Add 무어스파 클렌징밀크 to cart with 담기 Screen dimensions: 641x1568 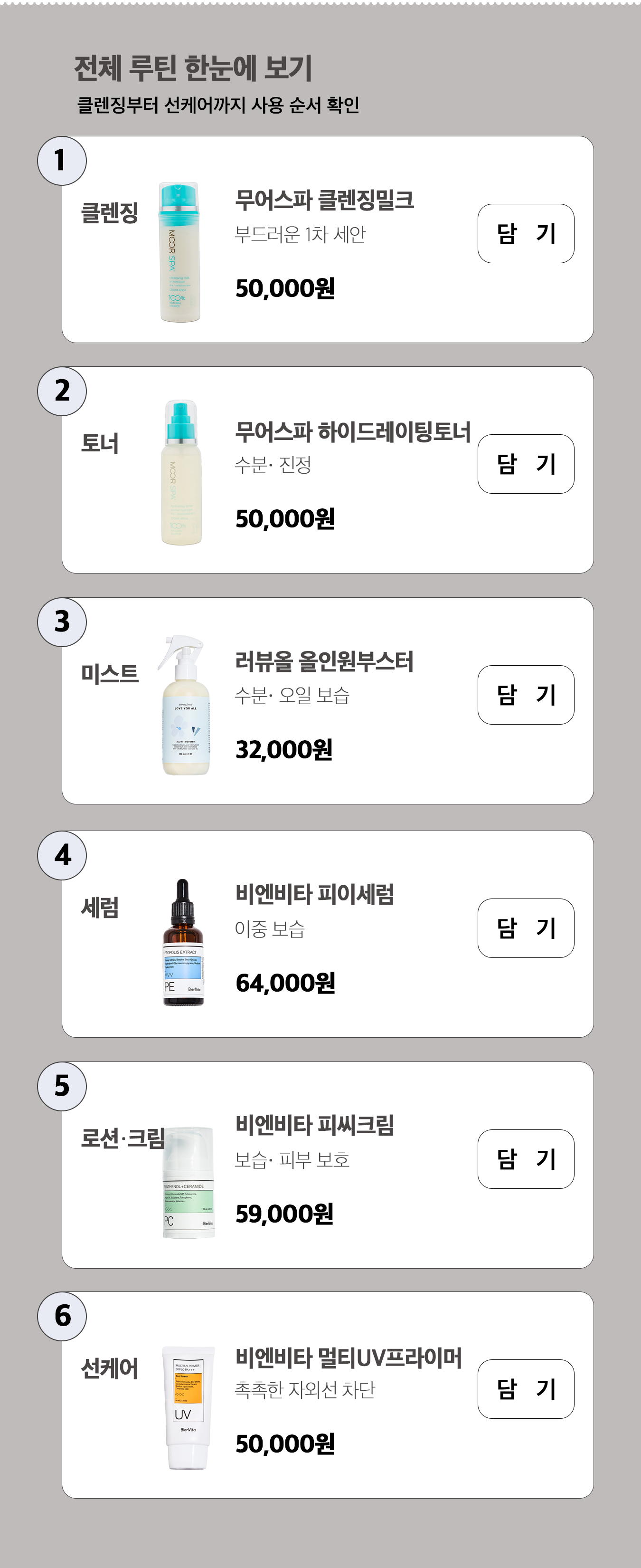tap(526, 233)
